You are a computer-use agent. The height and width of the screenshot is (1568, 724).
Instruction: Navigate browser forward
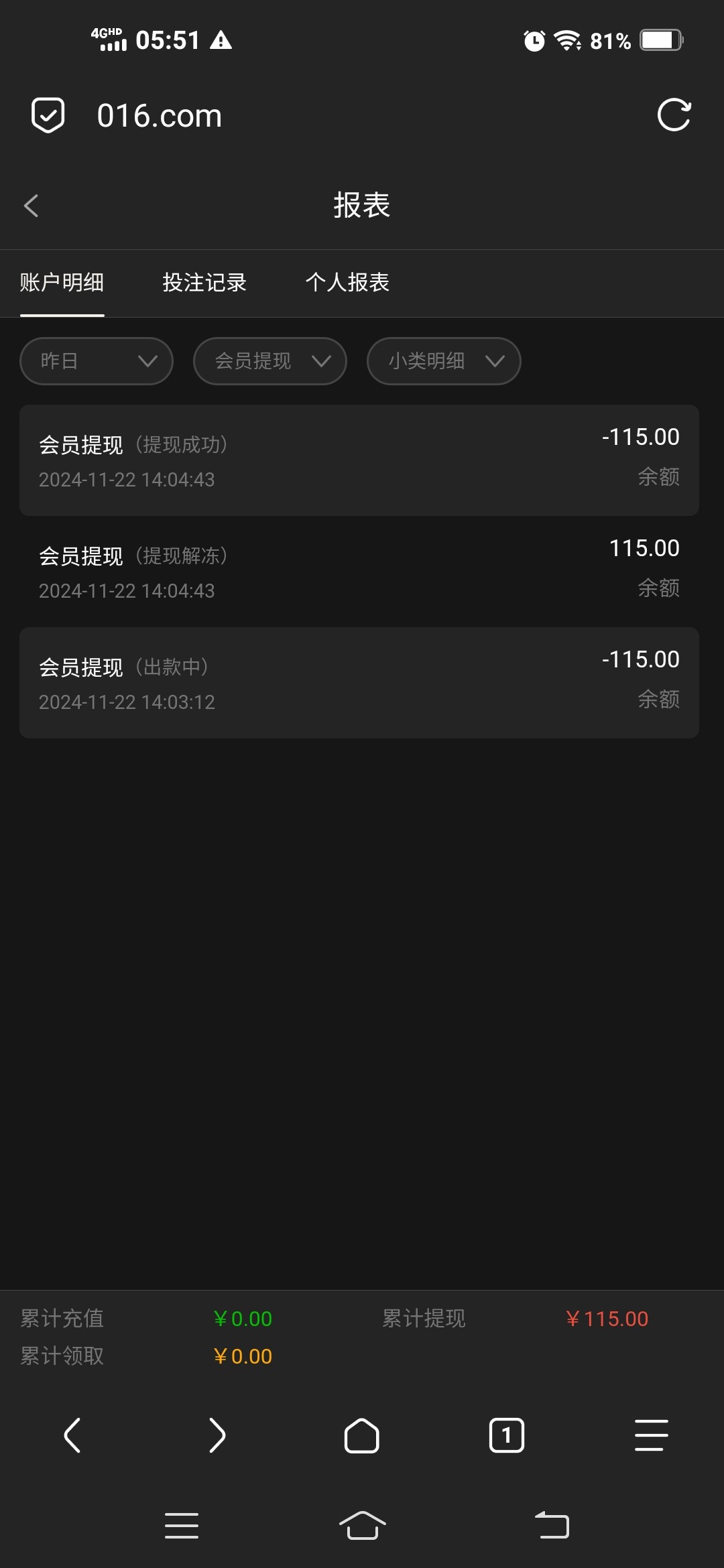click(x=217, y=1435)
